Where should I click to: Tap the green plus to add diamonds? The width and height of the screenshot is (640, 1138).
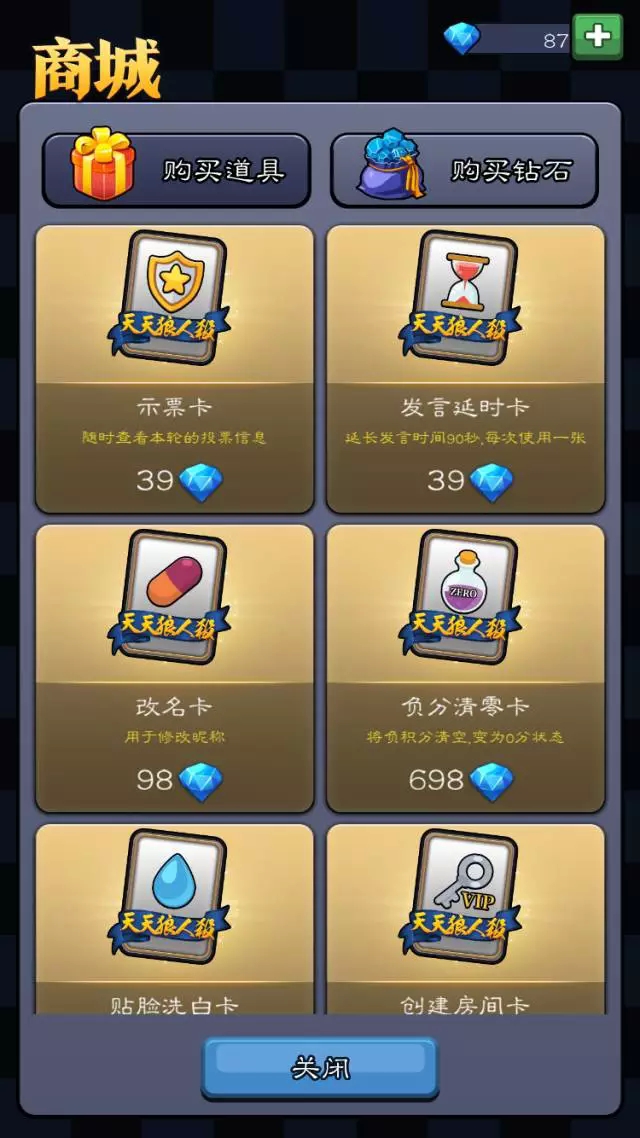597,37
